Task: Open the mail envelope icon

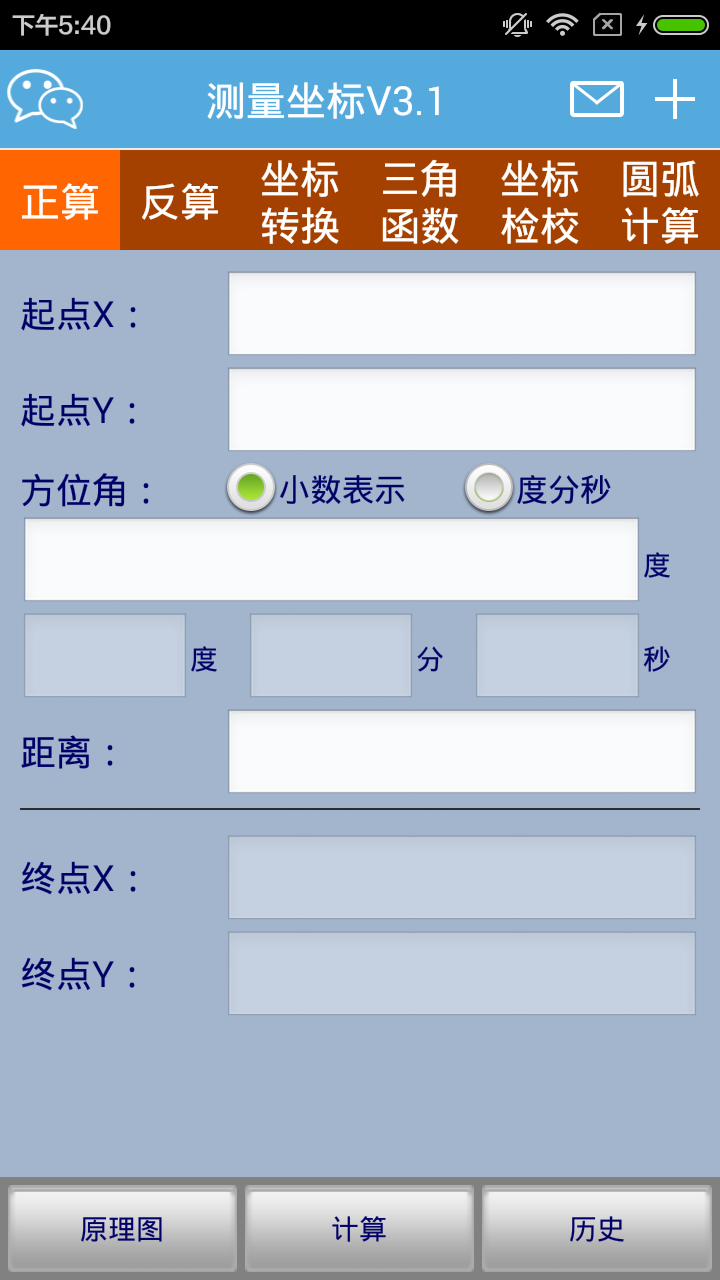Action: (x=597, y=99)
